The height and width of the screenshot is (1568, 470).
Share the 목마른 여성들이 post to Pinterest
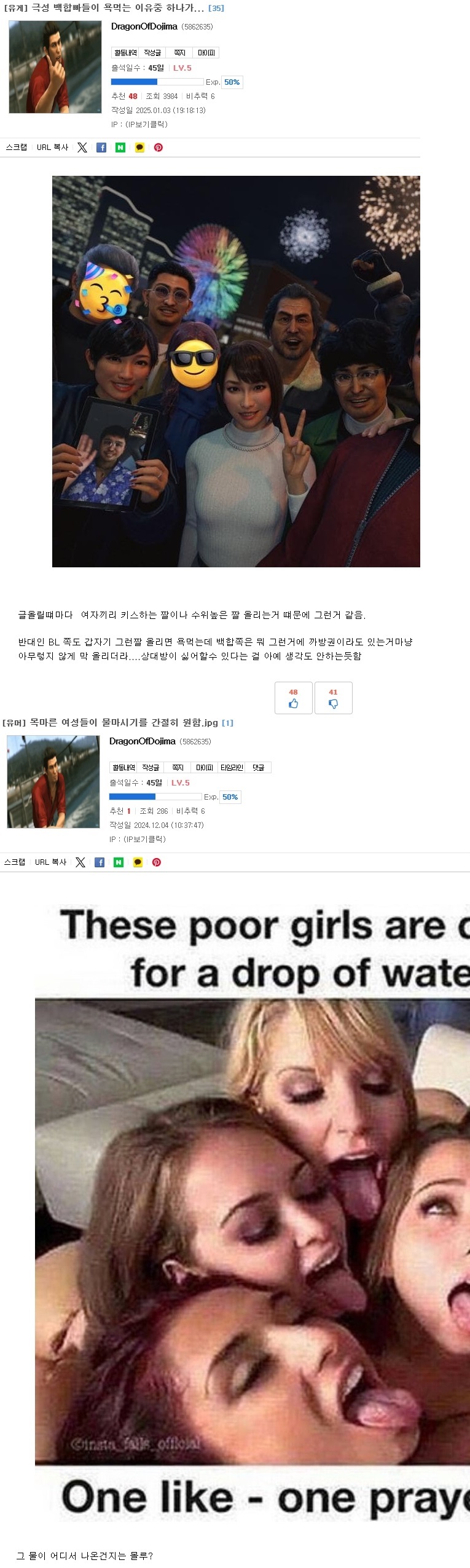tap(157, 862)
